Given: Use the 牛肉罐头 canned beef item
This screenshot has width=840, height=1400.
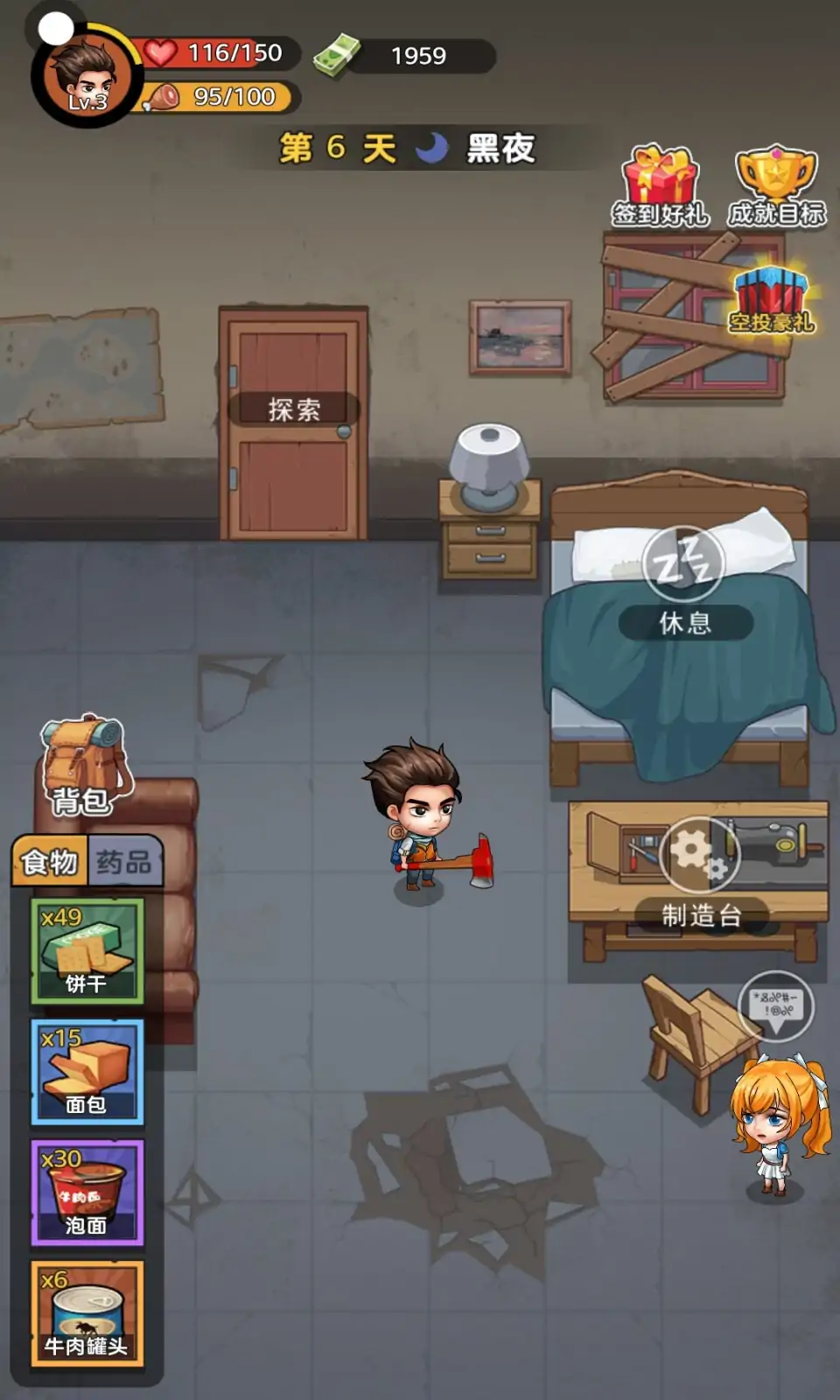Looking at the screenshot, I should [x=87, y=1313].
